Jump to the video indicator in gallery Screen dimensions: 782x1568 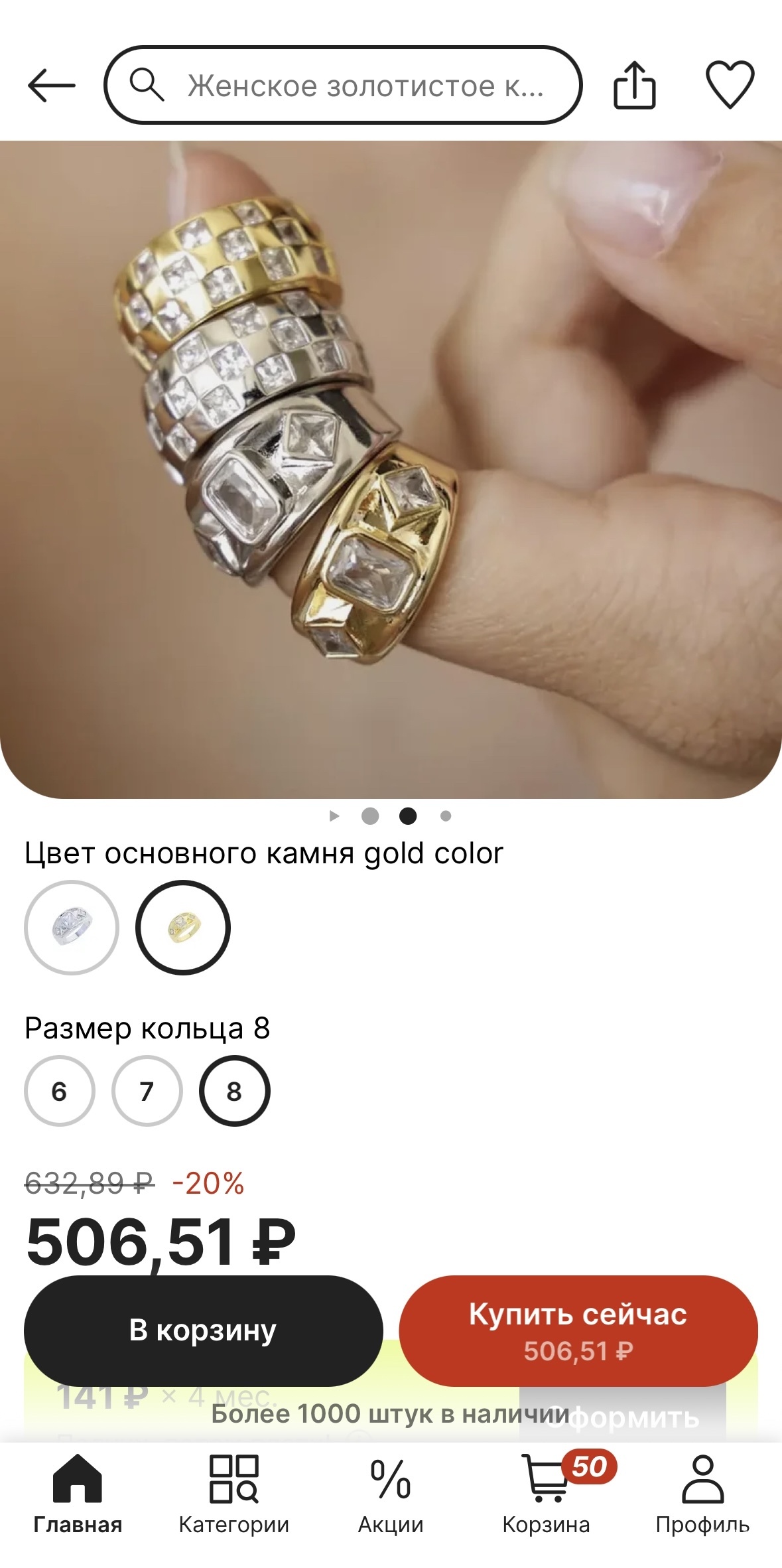[x=334, y=816]
